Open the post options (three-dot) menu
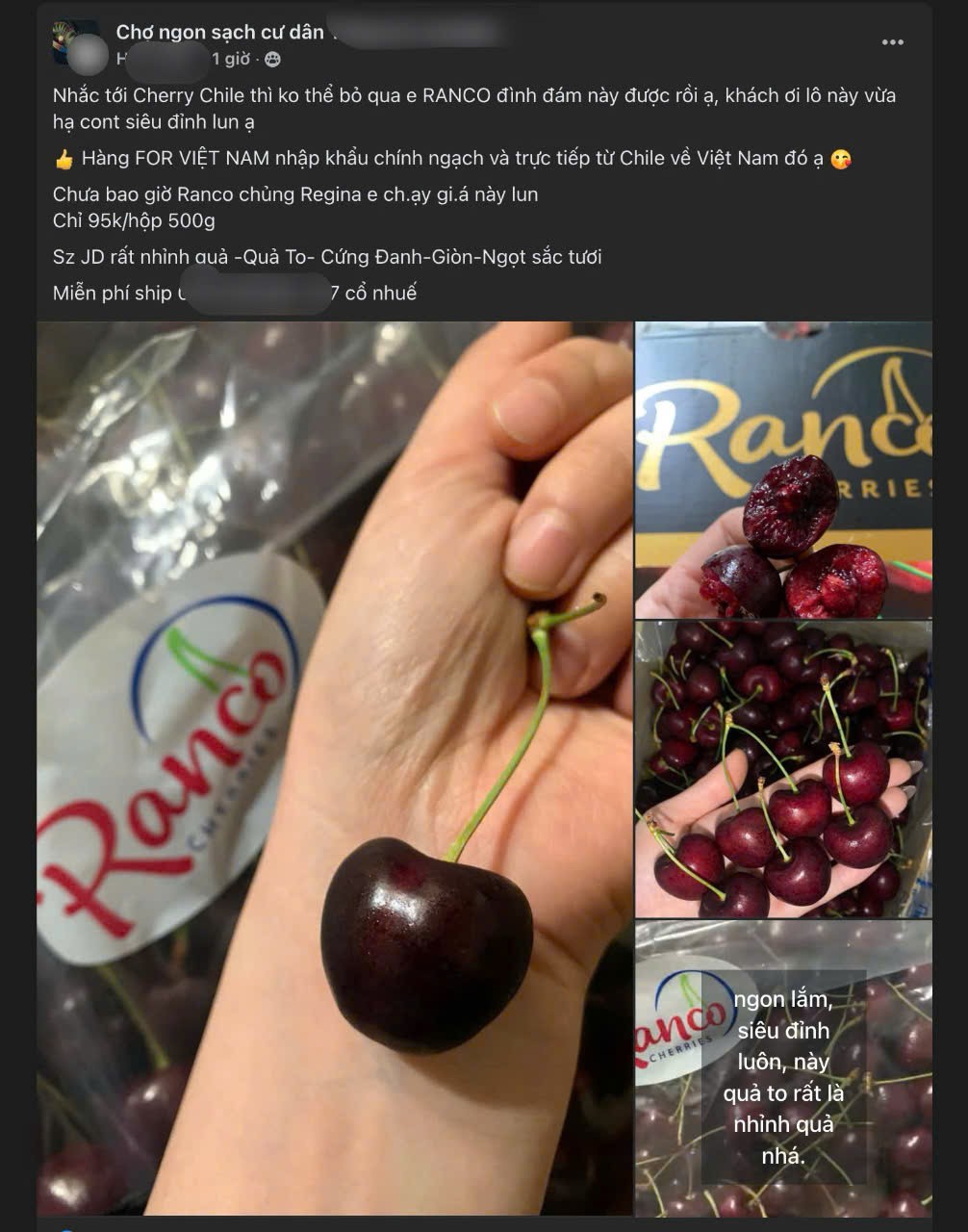The image size is (968, 1232). coord(895,40)
